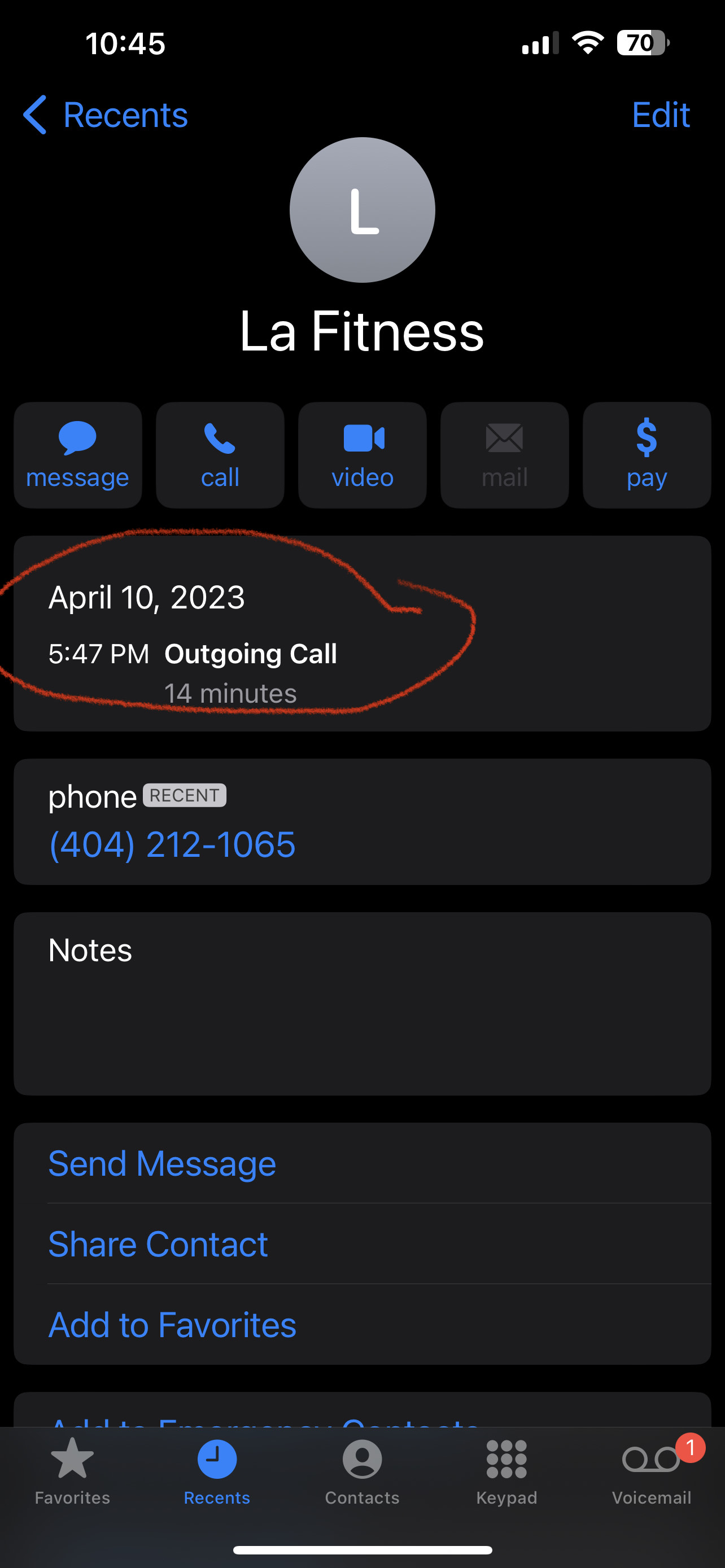725x1568 pixels.
Task: Start a video call with La Fitness
Action: (x=362, y=455)
